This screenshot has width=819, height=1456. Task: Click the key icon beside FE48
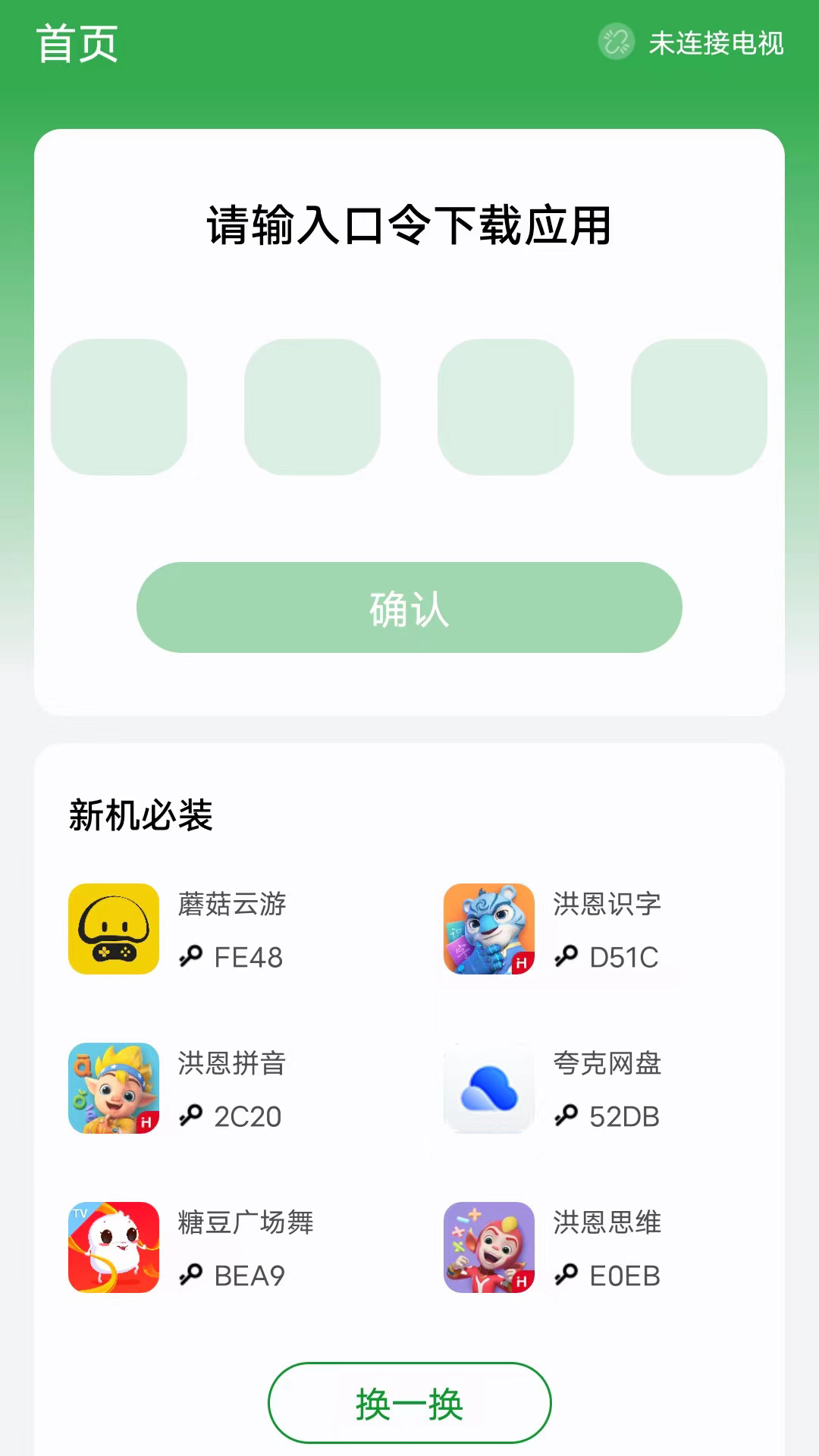click(192, 957)
